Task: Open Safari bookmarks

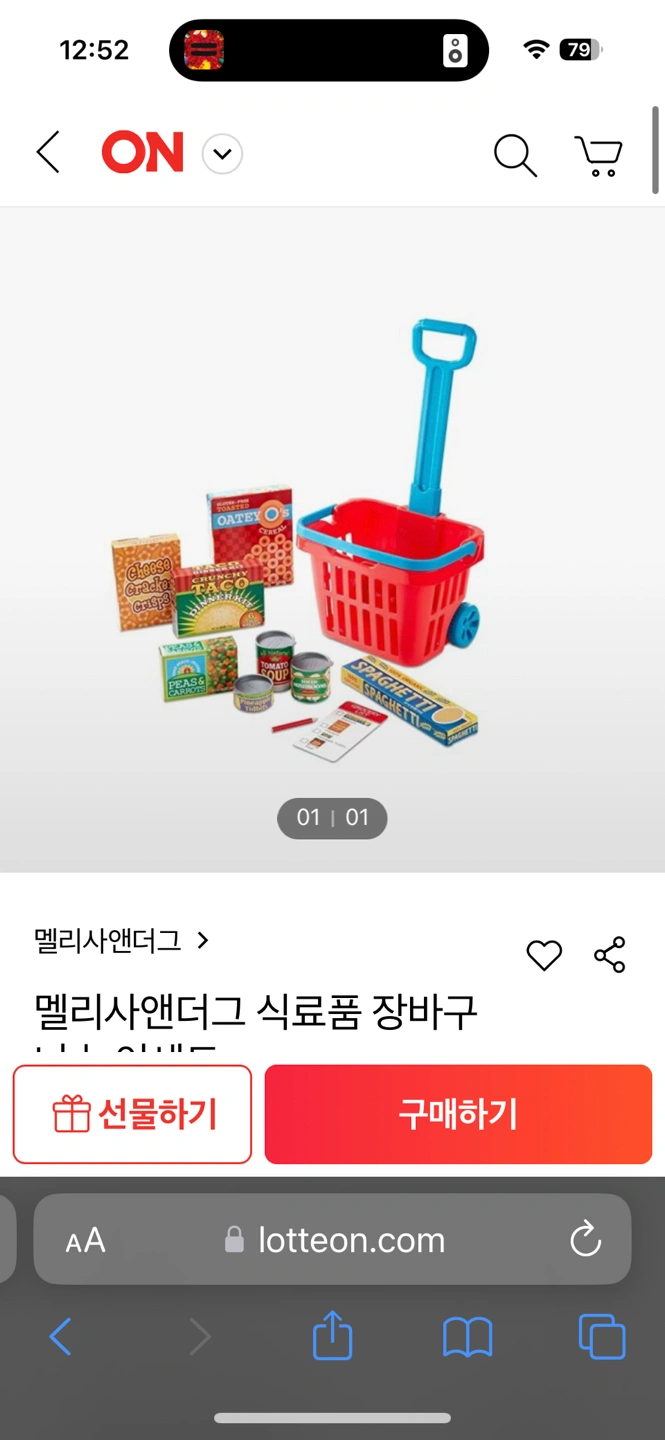Action: pyautogui.click(x=467, y=1337)
